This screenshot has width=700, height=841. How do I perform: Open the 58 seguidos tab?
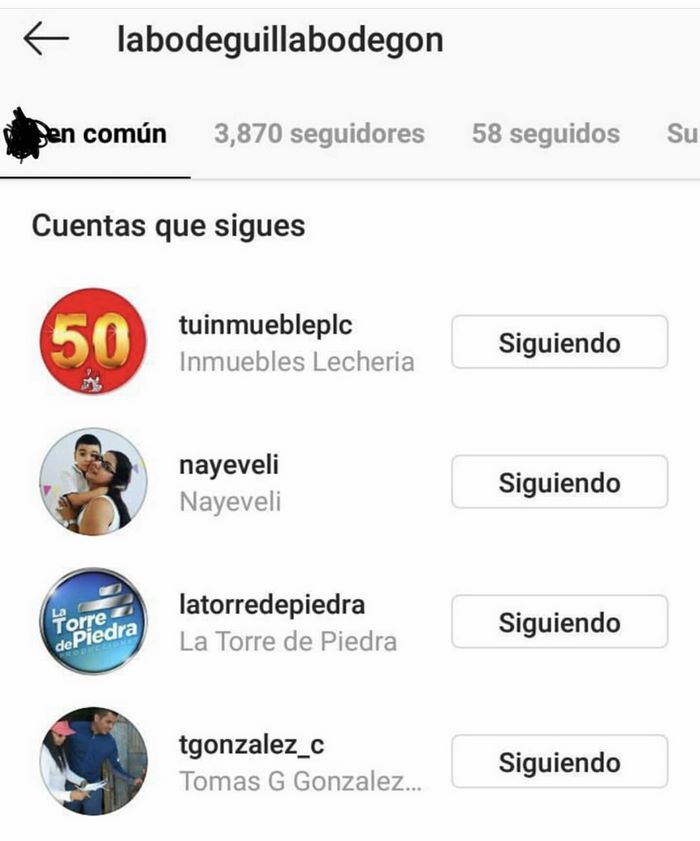[x=545, y=134]
